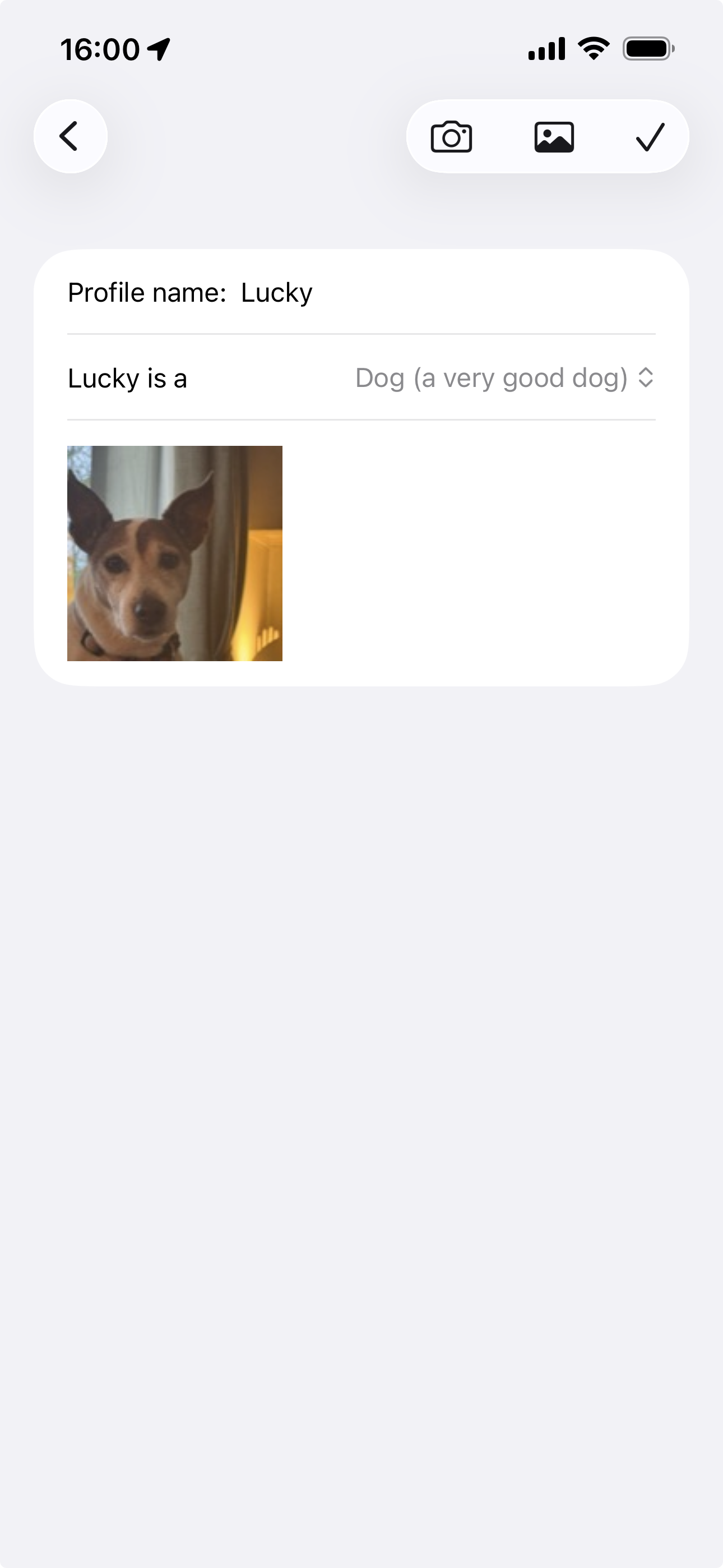This screenshot has width=723, height=1568.
Task: Select the camera icon in the toolbar
Action: coord(451,136)
